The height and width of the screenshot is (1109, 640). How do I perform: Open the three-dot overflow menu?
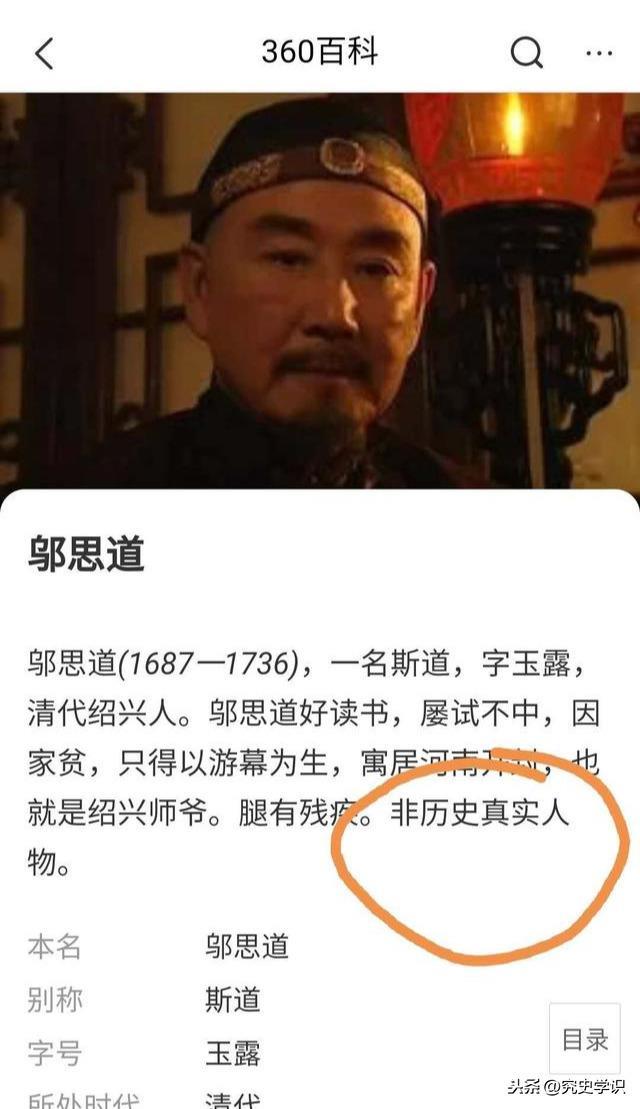[x=599, y=53]
